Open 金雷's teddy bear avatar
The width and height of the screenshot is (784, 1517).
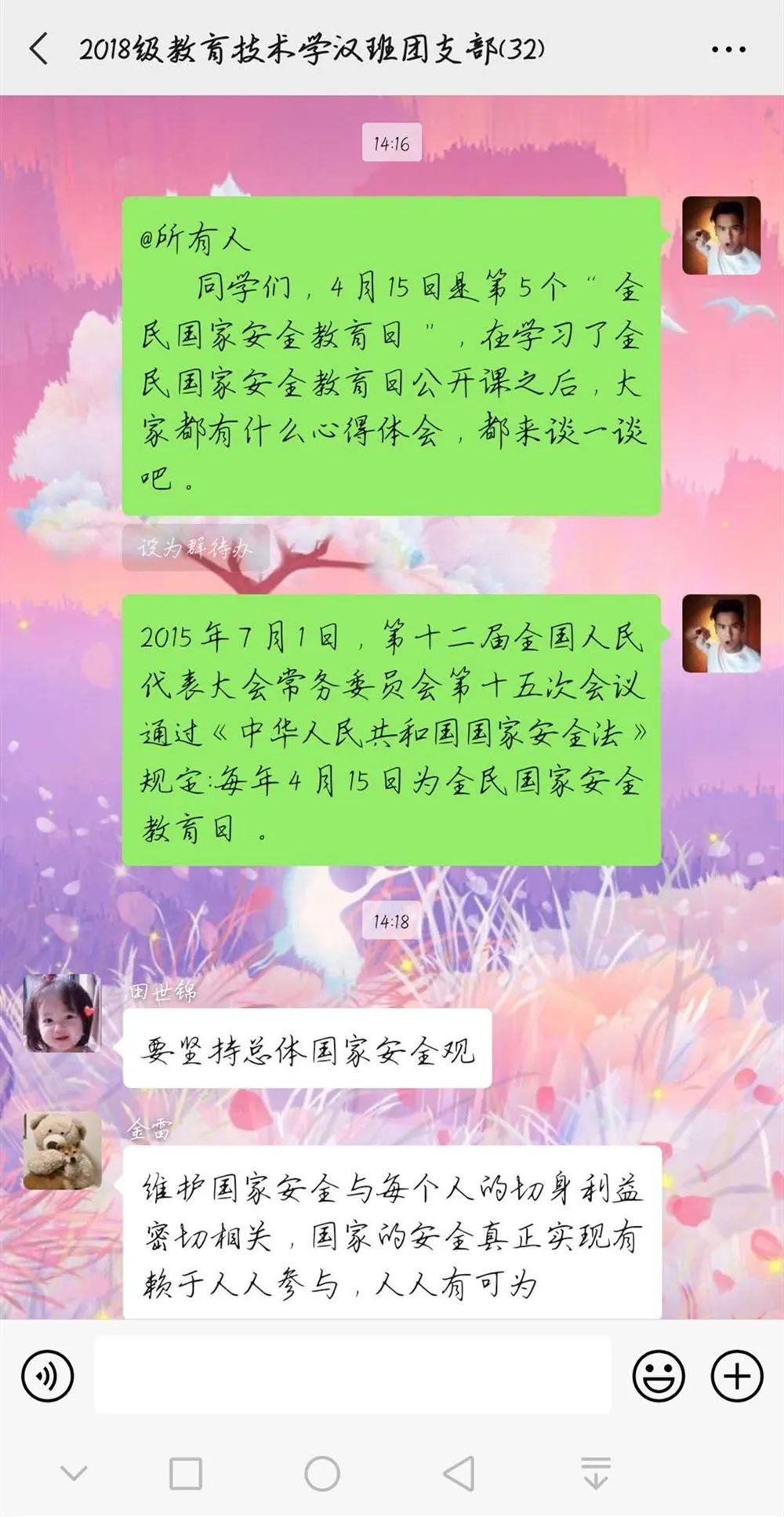click(x=62, y=1150)
